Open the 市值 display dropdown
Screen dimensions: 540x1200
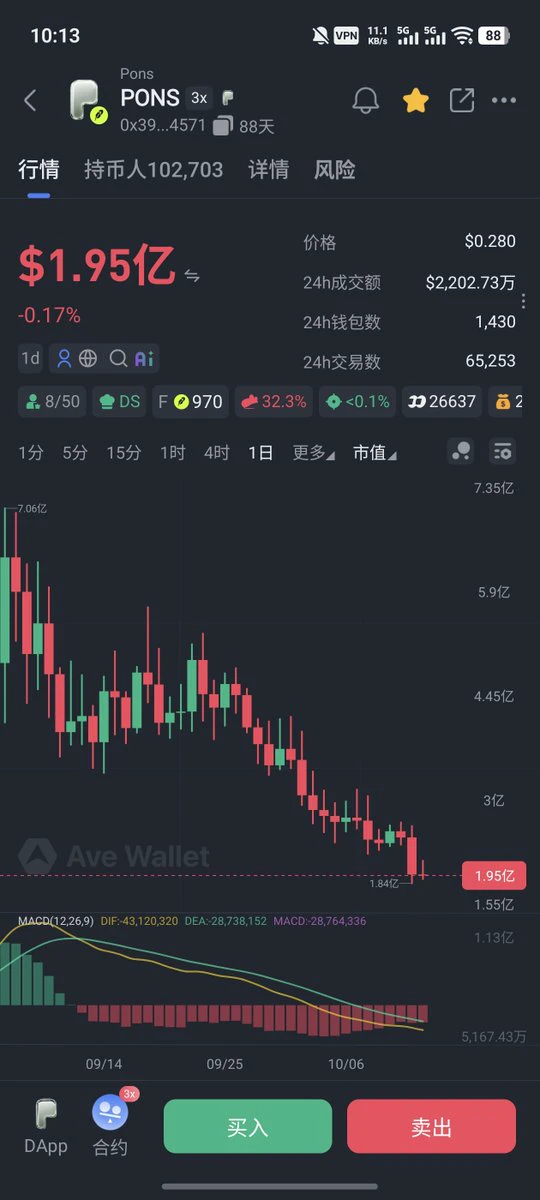[375, 453]
